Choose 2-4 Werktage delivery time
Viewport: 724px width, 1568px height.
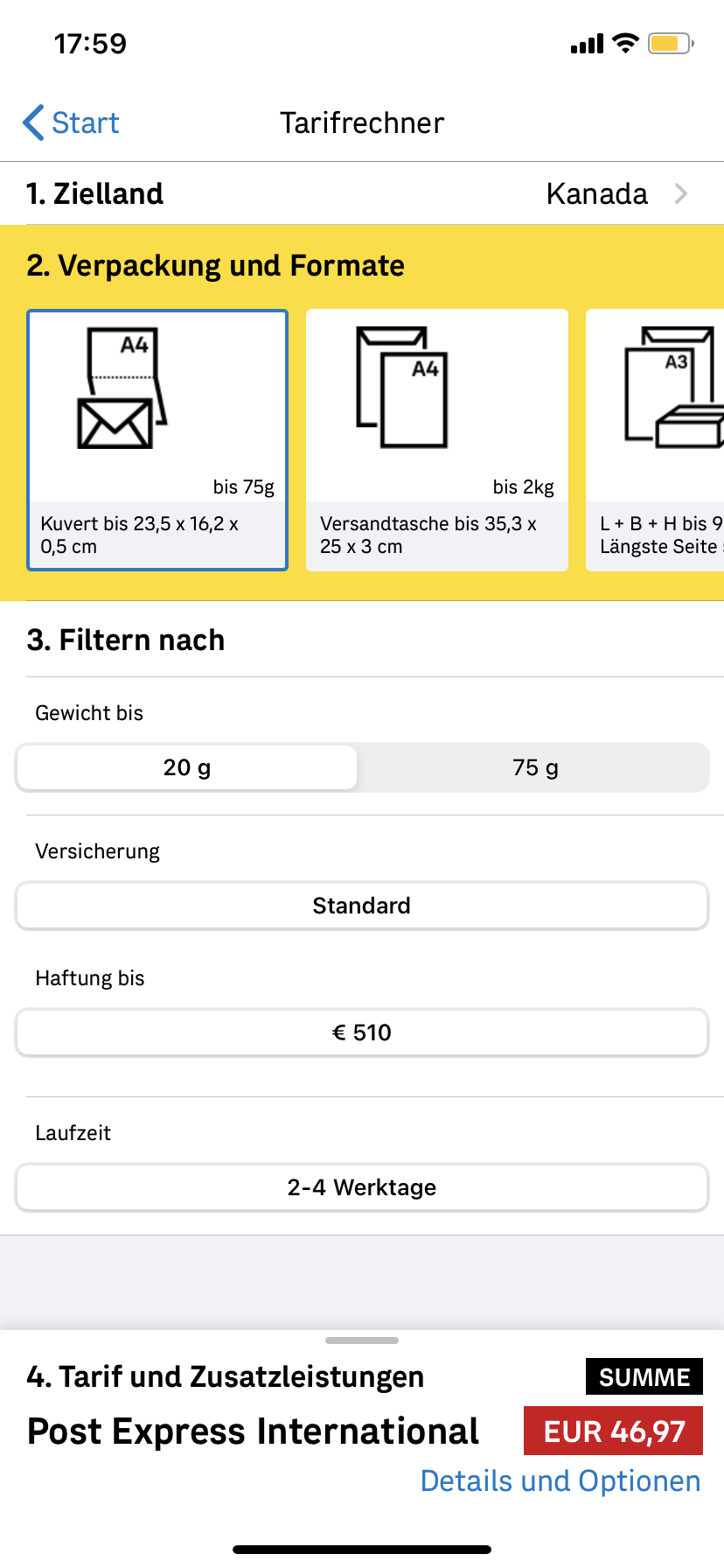[x=362, y=1187]
